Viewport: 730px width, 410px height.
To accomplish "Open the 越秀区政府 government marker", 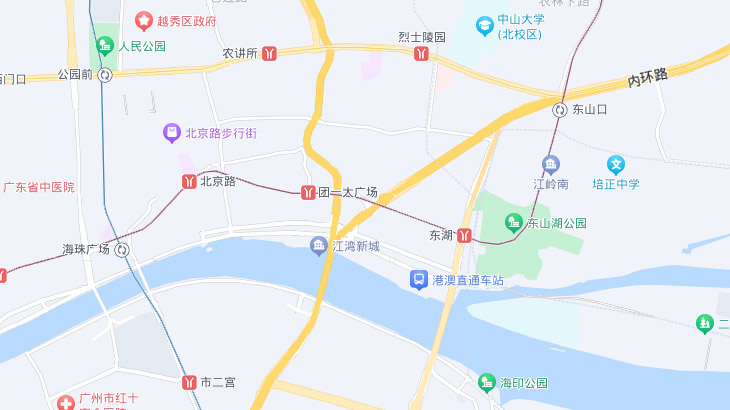I will click(144, 20).
